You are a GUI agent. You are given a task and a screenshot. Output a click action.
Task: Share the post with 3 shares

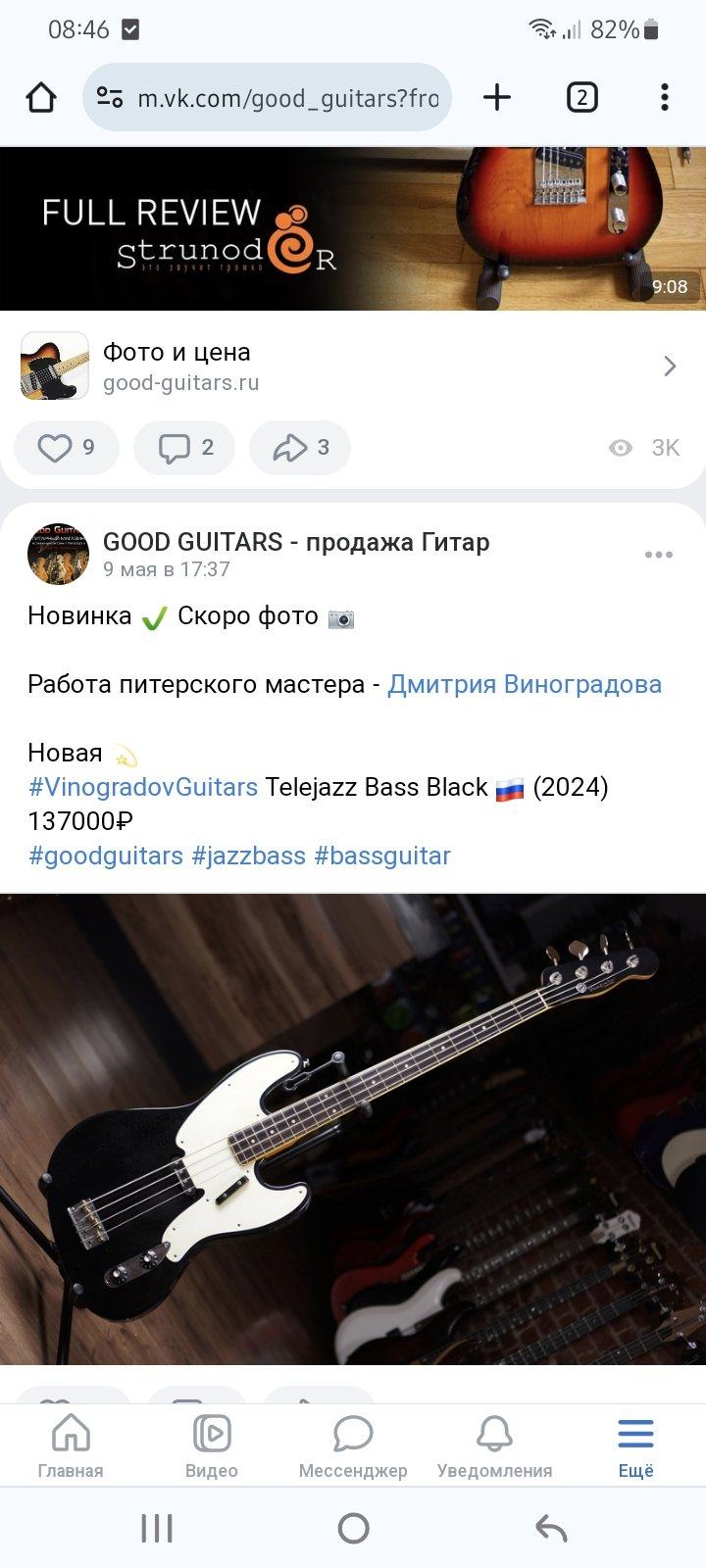(x=299, y=448)
